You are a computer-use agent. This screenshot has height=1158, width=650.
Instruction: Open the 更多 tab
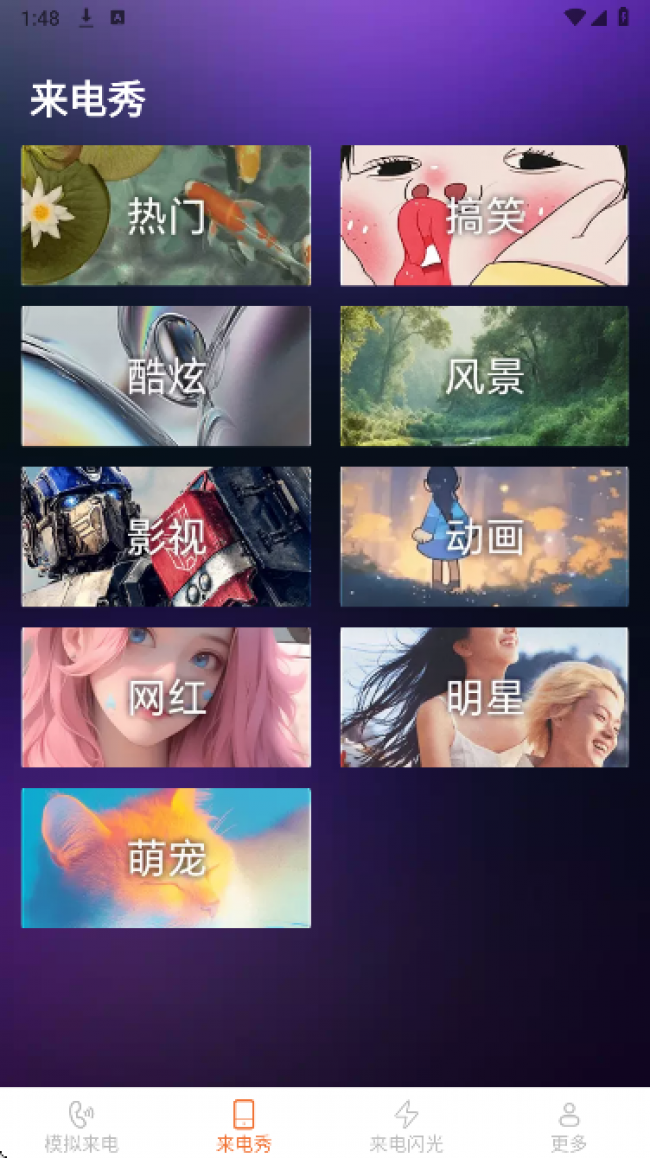click(x=568, y=1125)
